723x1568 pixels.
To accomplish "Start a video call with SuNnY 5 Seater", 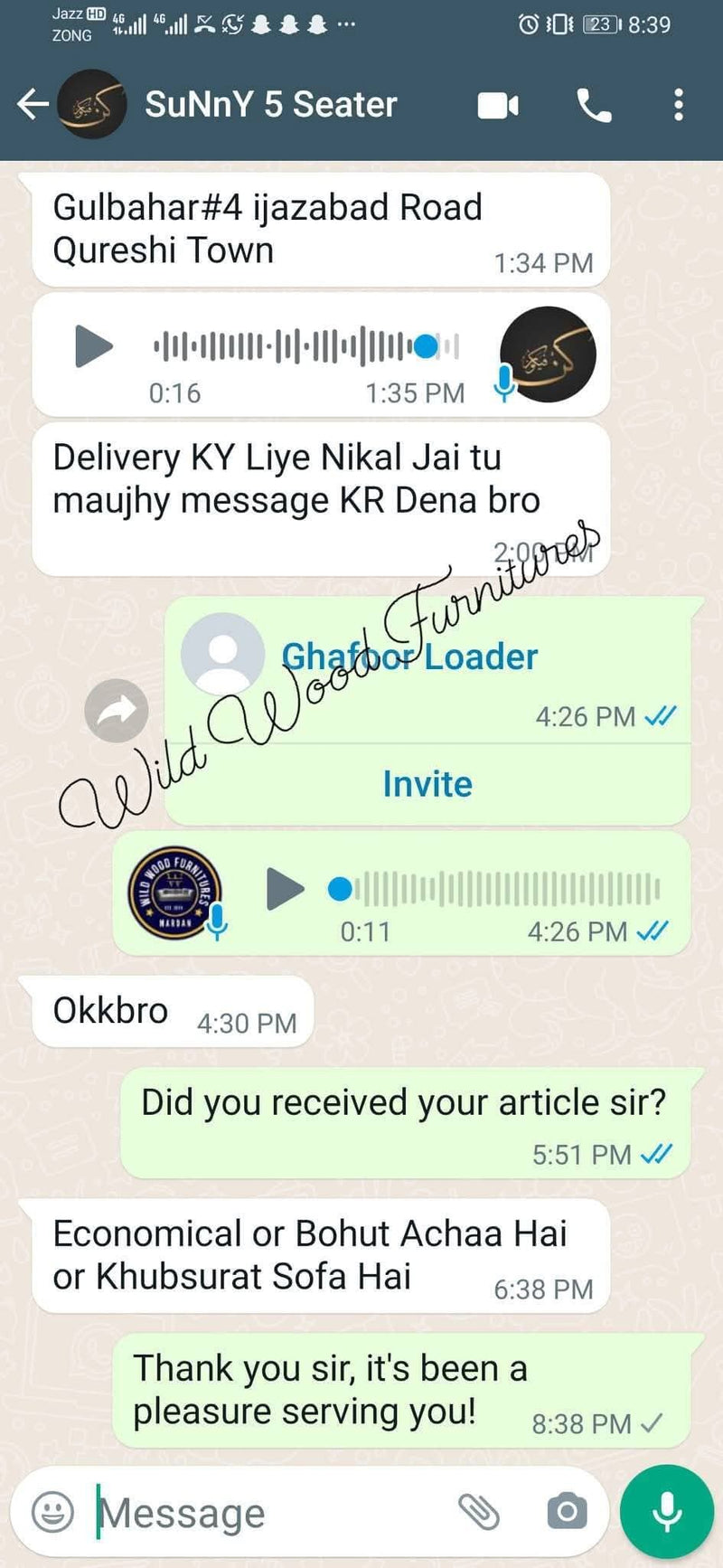I will point(498,106).
